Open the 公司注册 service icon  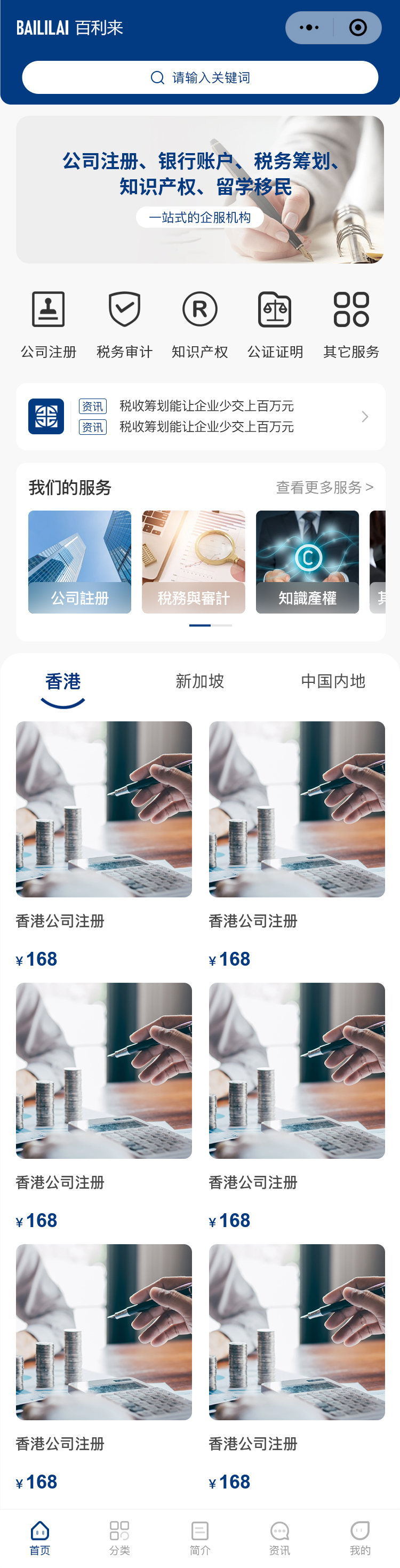click(48, 324)
